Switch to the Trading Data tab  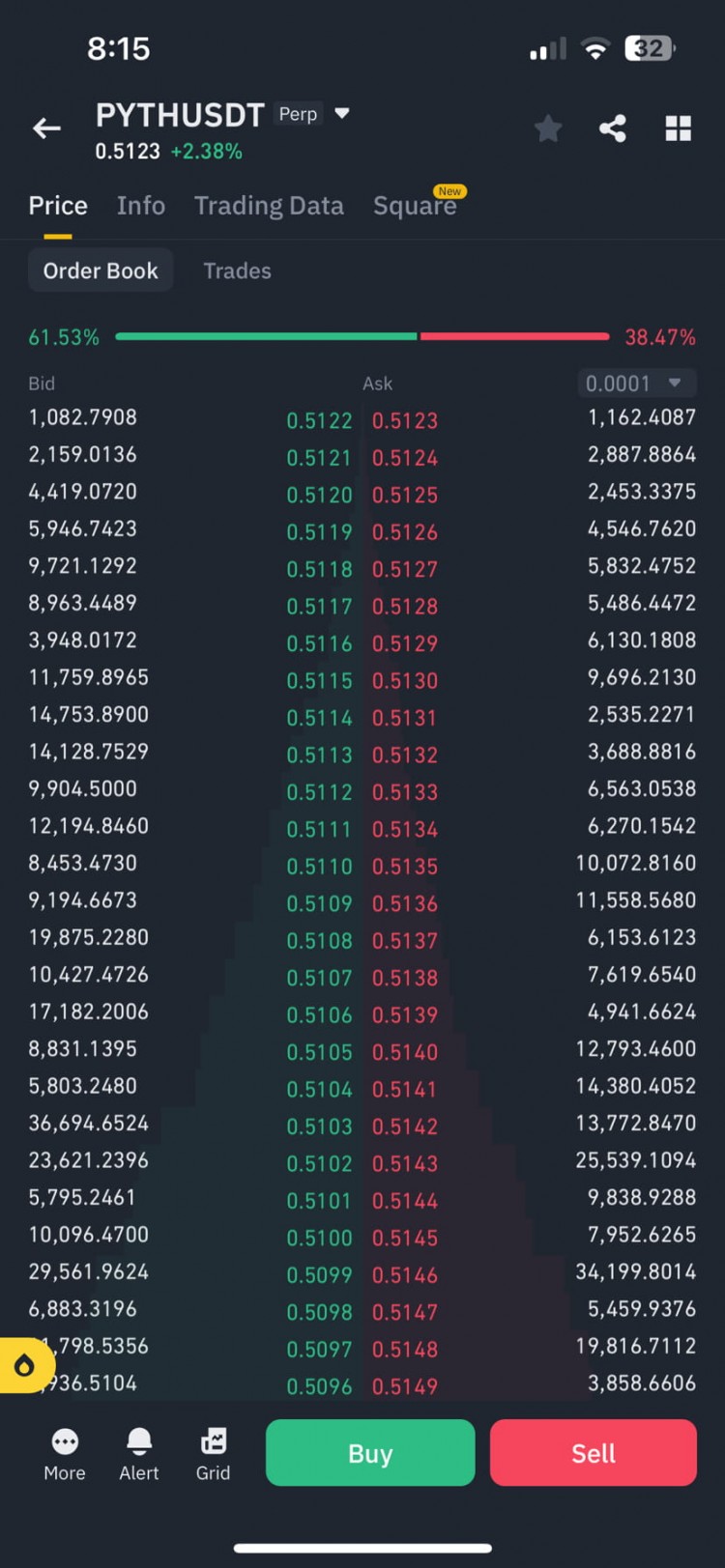(x=269, y=206)
